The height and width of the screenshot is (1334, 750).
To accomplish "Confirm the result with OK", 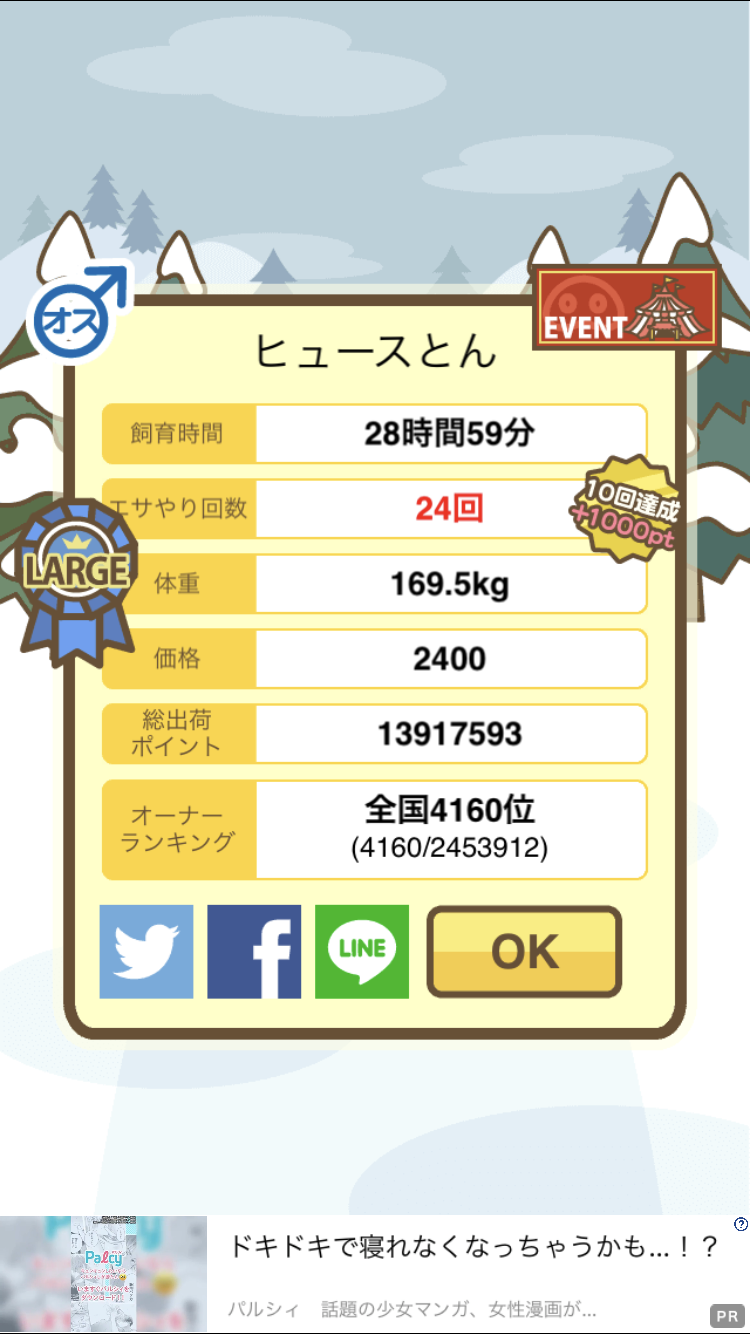I will (x=524, y=952).
